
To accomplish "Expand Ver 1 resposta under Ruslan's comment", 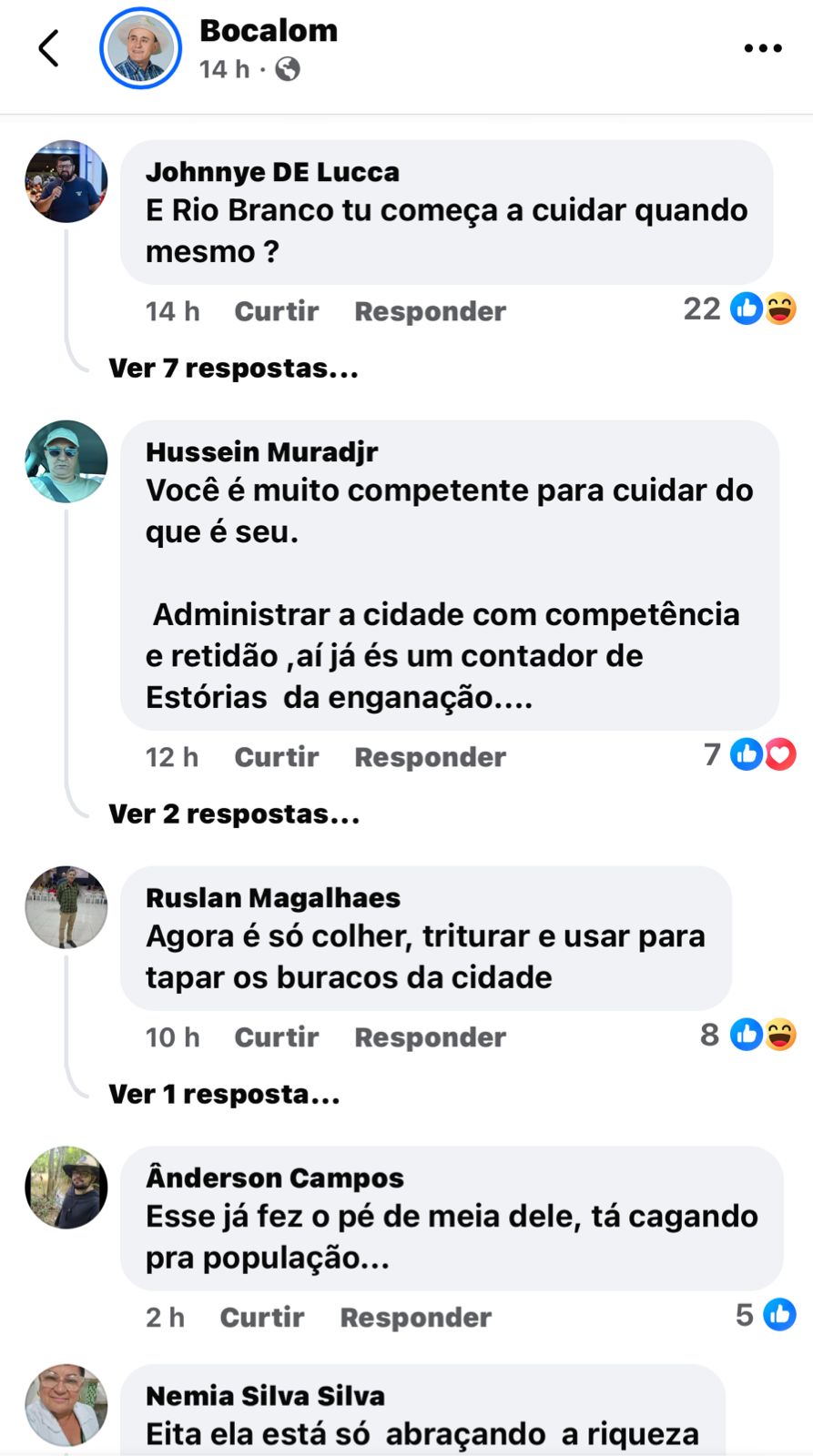I will tap(224, 1094).
